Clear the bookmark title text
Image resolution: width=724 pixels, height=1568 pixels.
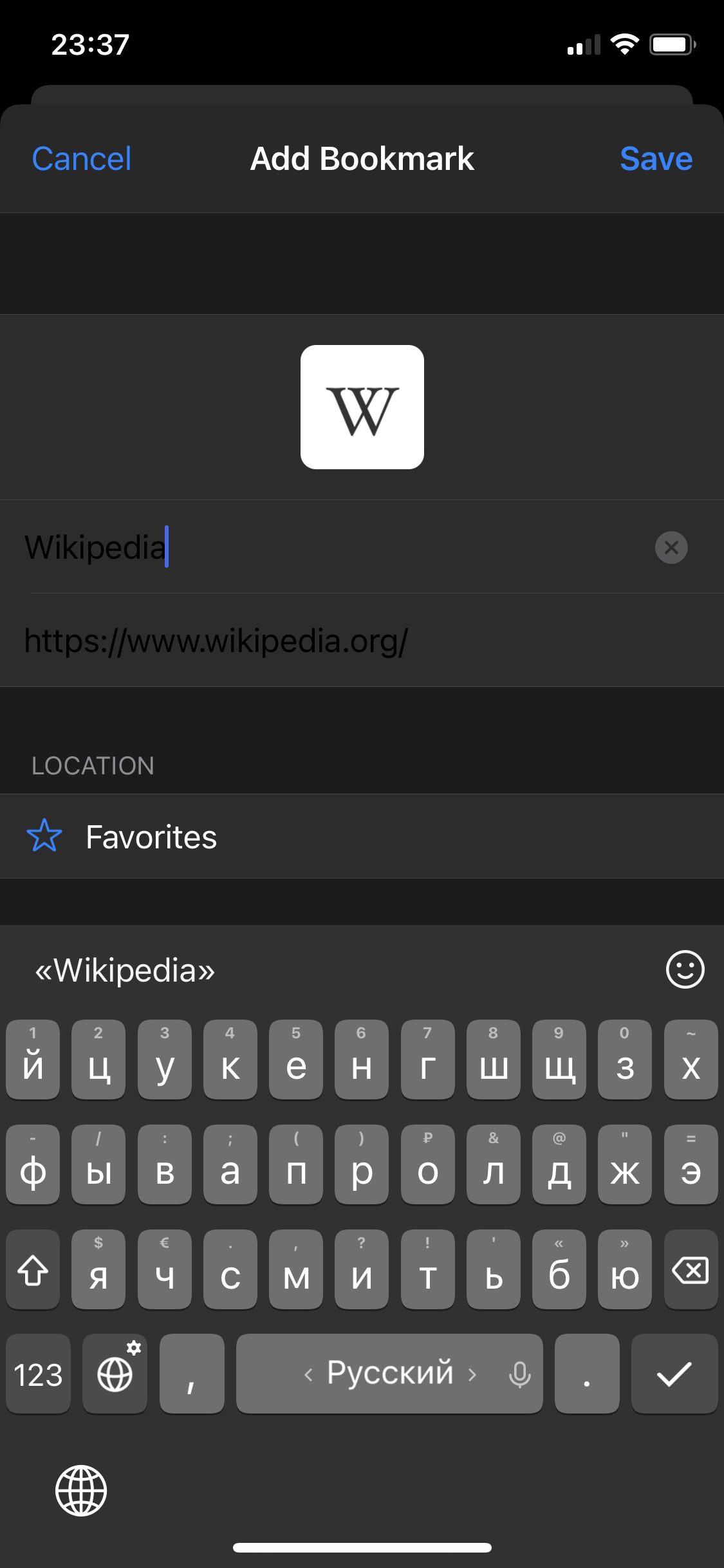671,548
